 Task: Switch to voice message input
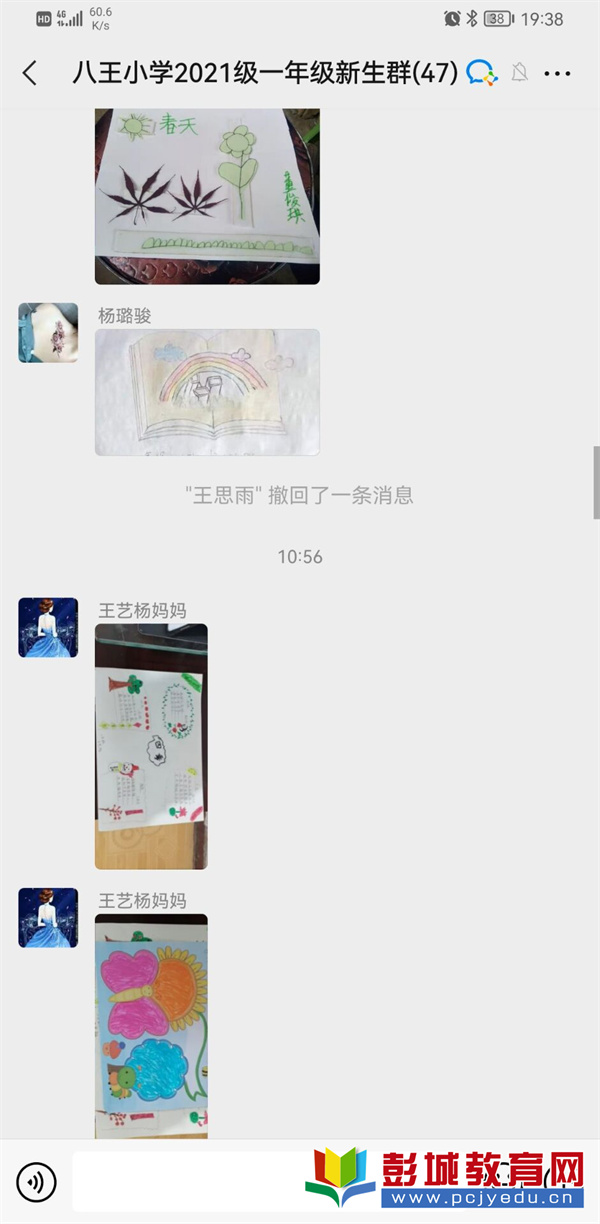click(37, 1183)
